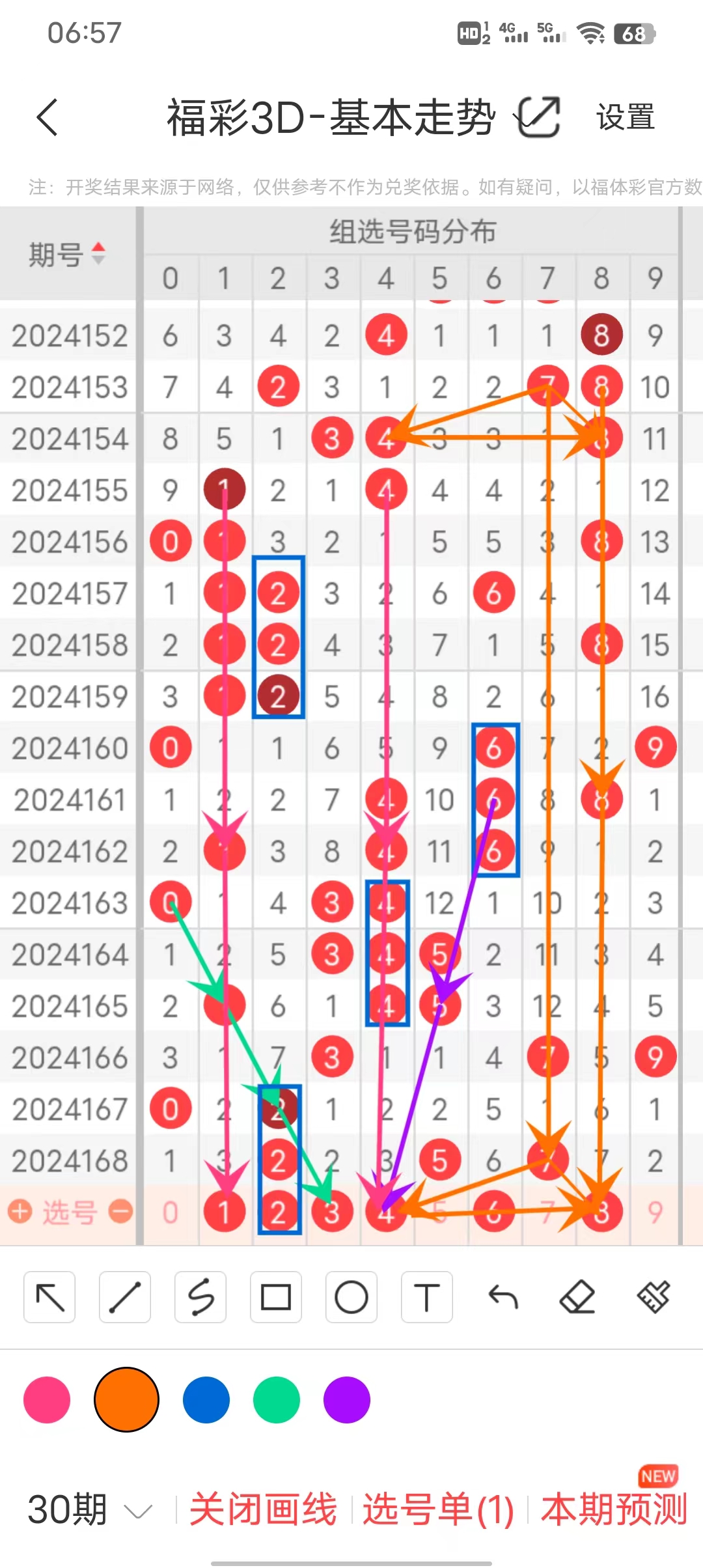
Task: Select the text tool
Action: click(x=427, y=1297)
